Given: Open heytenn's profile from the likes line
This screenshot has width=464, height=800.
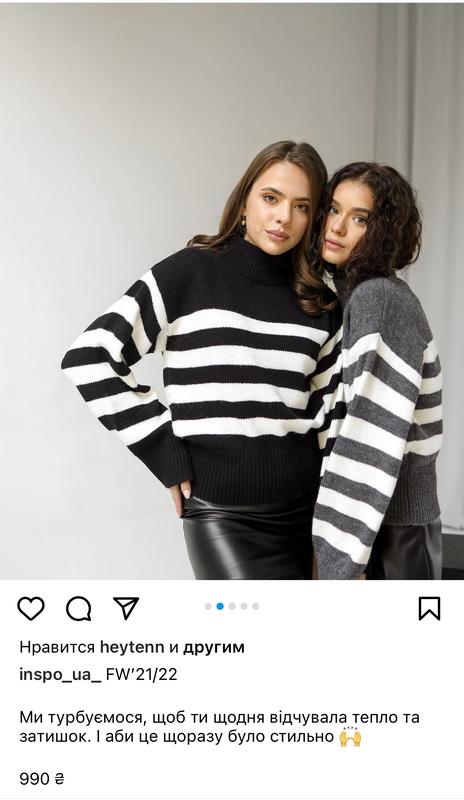Looking at the screenshot, I should [132, 647].
